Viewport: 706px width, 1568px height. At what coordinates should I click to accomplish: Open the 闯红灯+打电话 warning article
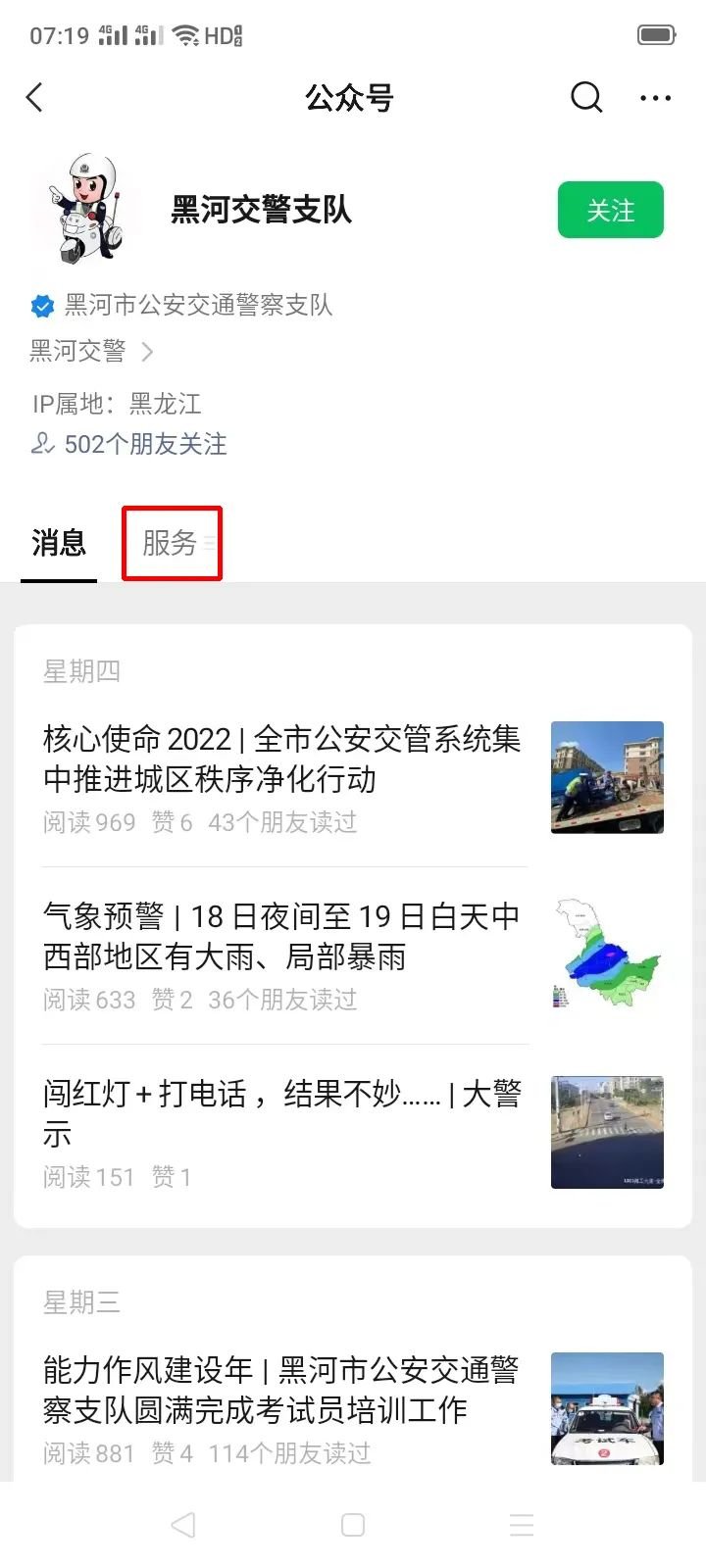click(282, 1113)
